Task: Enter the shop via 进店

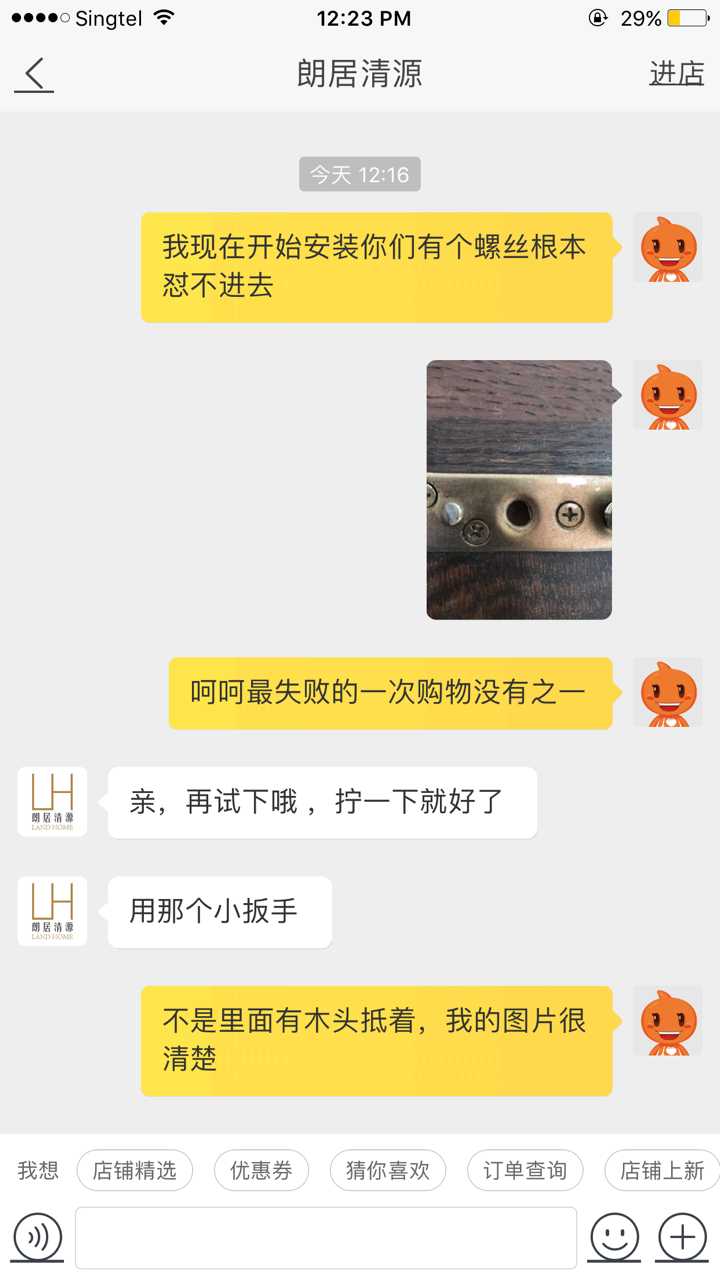Action: 676,73
